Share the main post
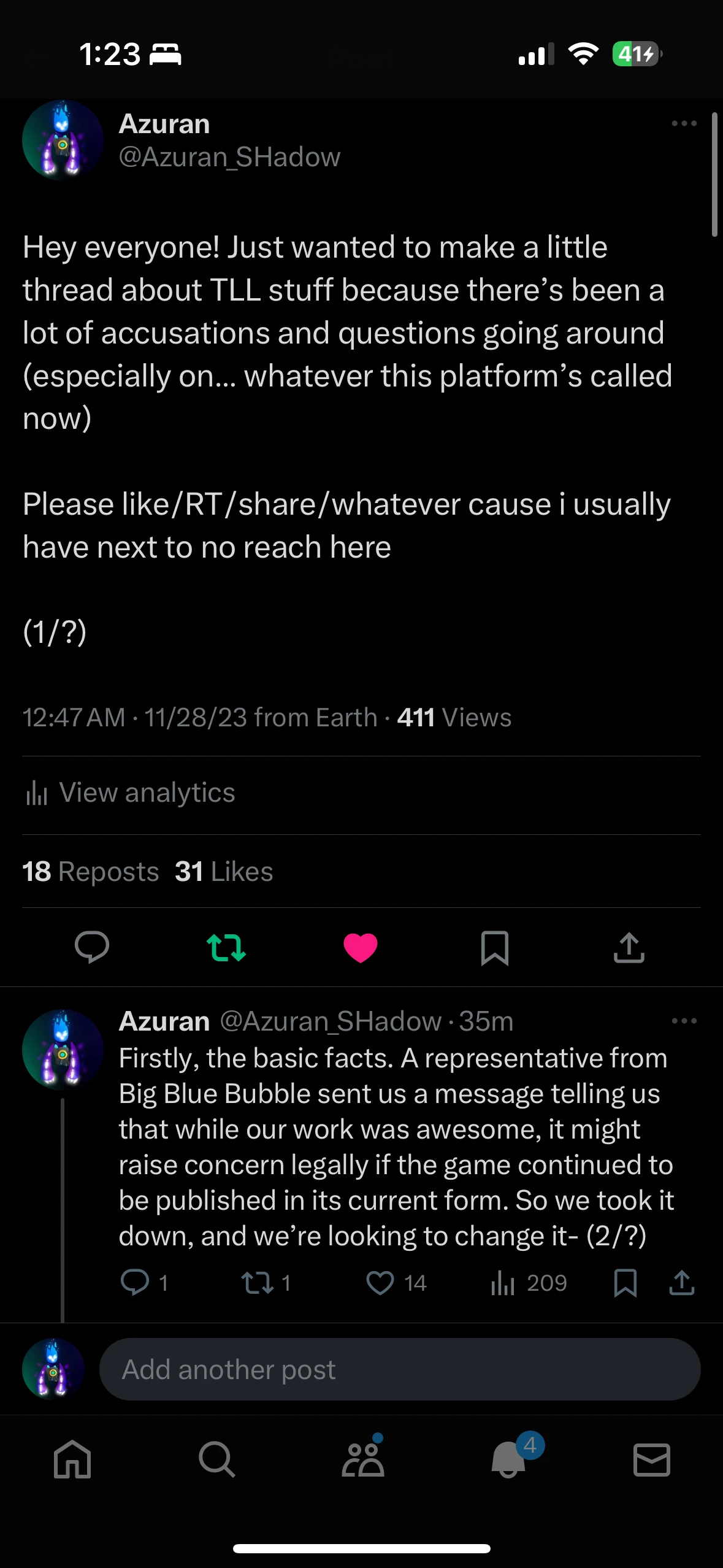 pos(629,947)
